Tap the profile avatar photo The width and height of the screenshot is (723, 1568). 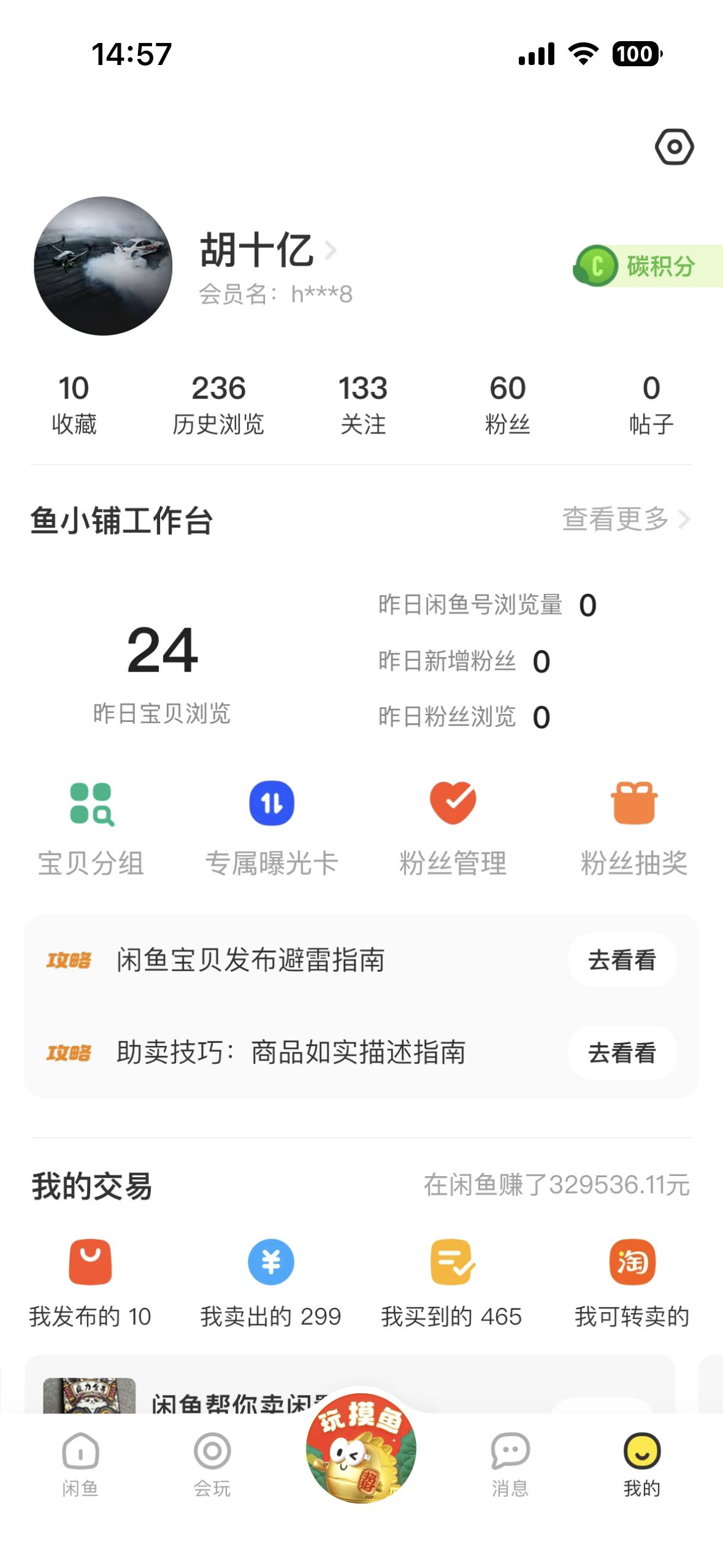click(x=103, y=267)
